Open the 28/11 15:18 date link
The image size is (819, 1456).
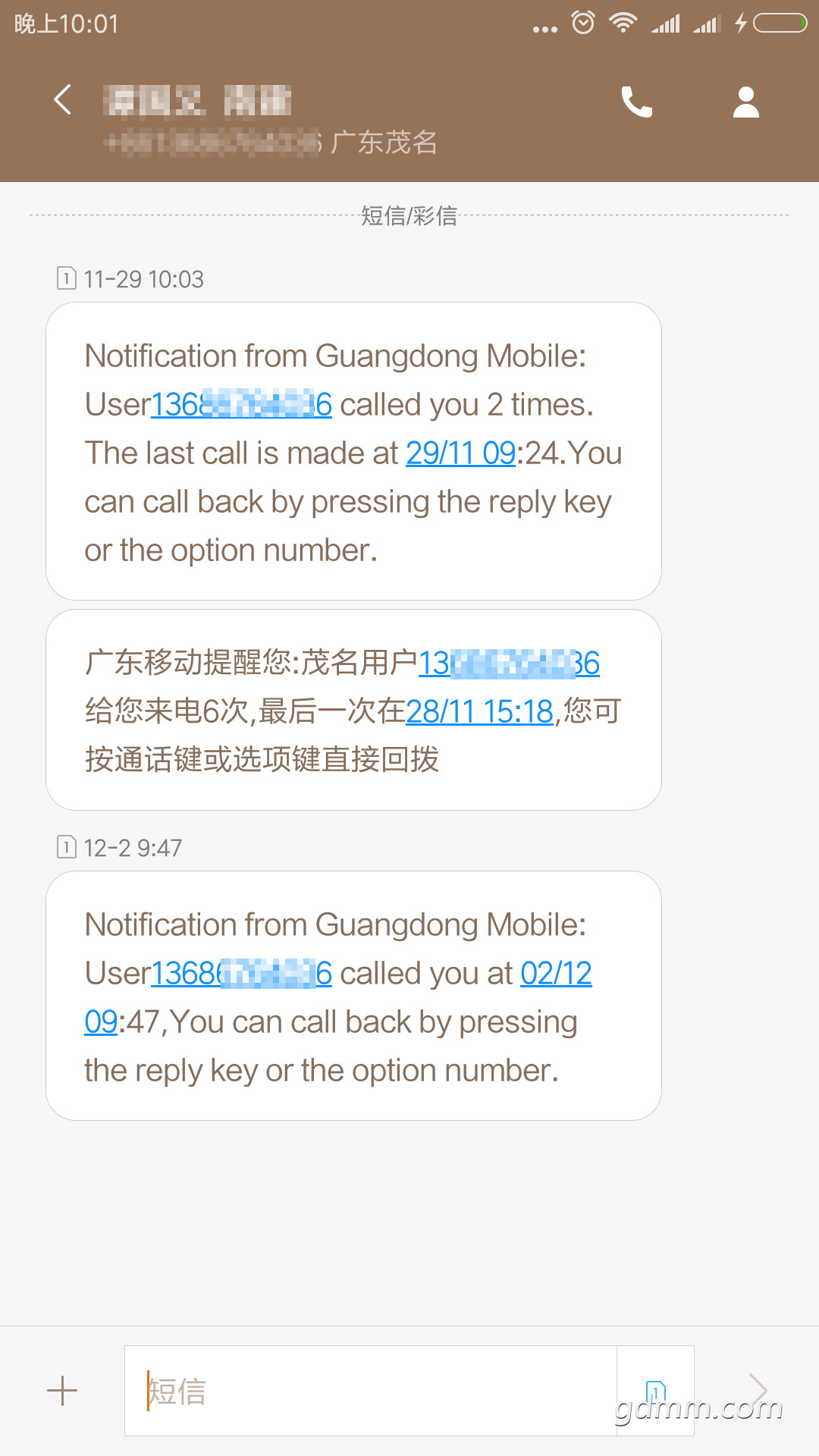click(x=479, y=711)
